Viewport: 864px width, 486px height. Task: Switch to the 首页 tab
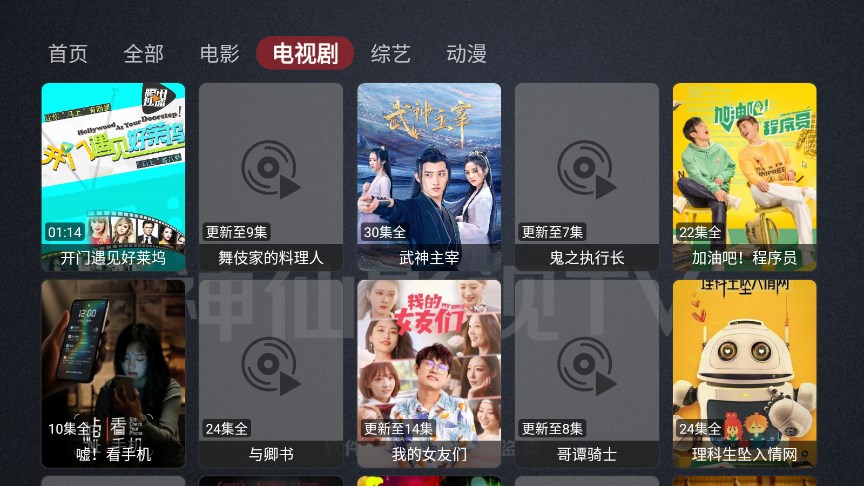(x=68, y=53)
